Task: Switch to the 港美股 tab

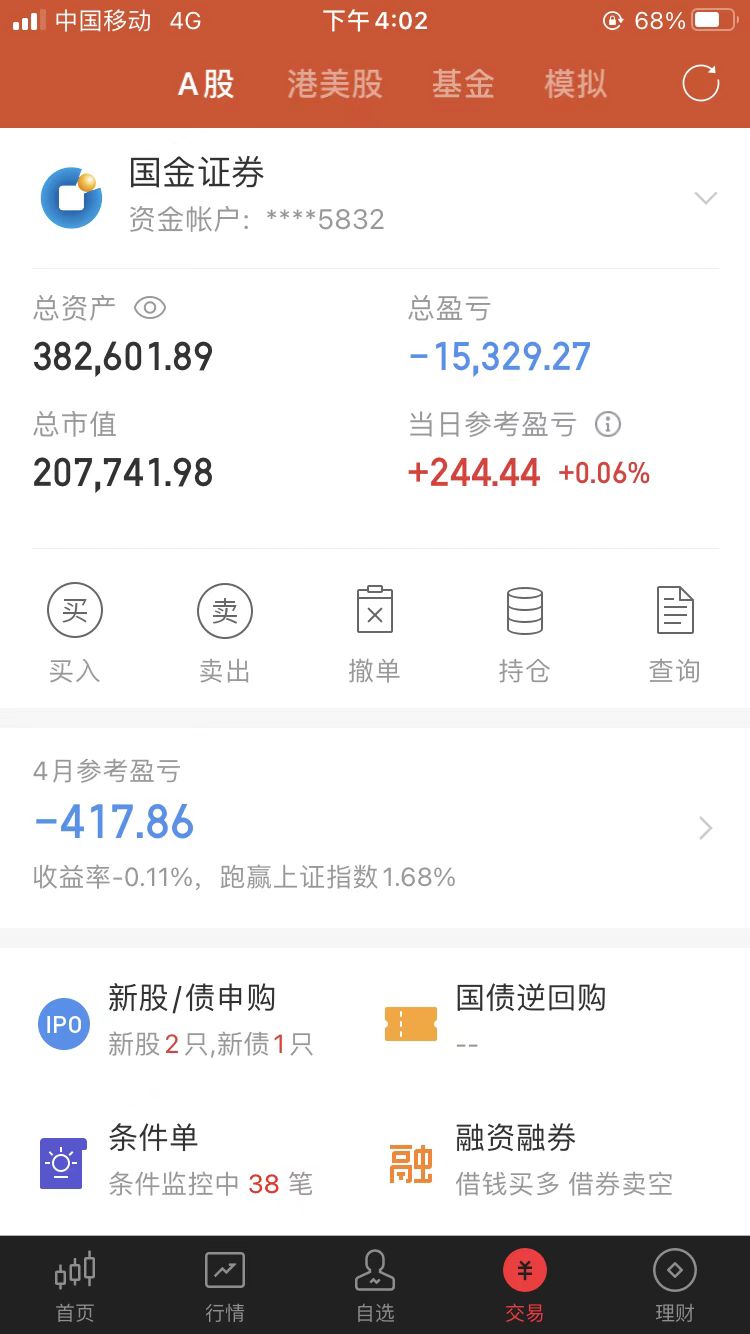Action: [x=335, y=84]
